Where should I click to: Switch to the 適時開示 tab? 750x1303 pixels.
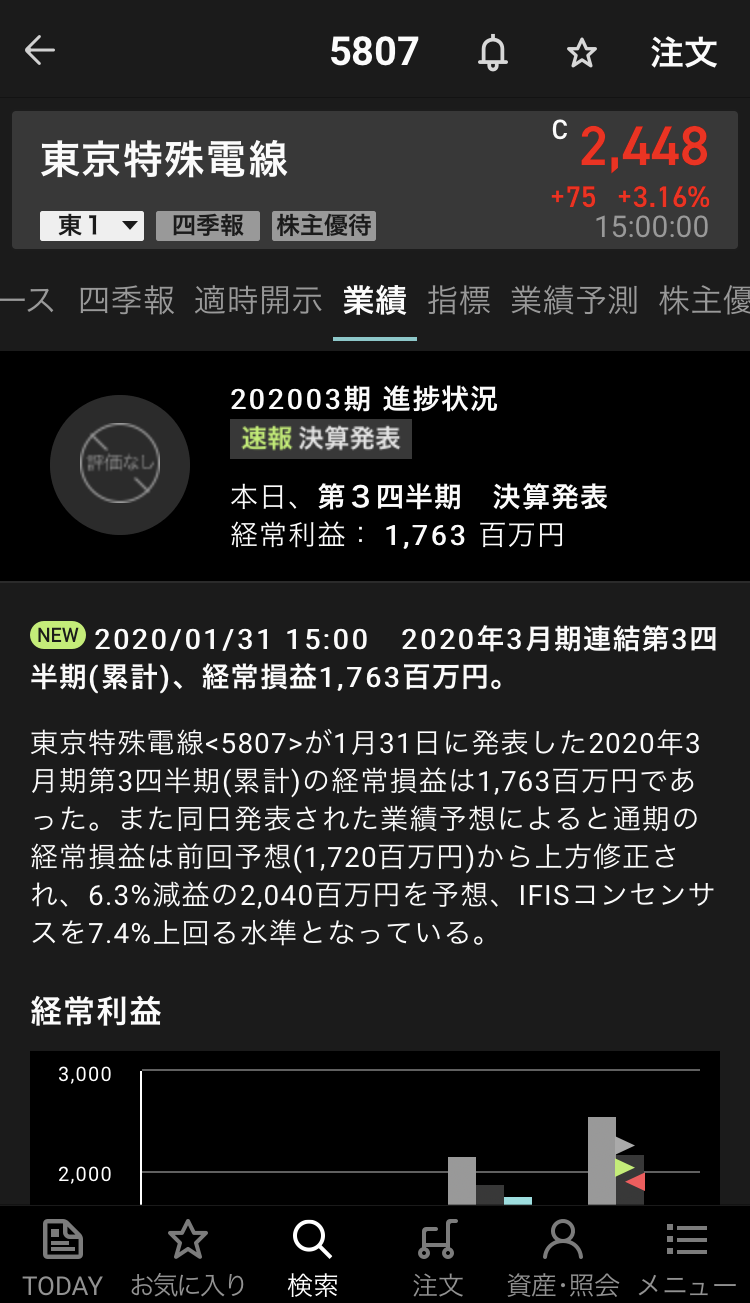(258, 300)
